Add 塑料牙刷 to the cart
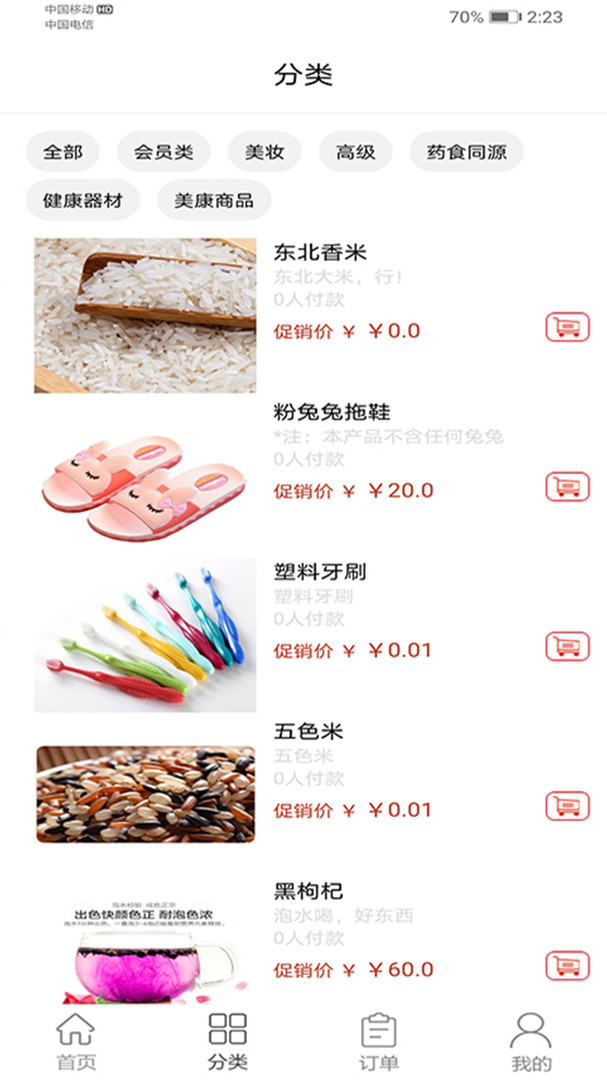 click(x=567, y=647)
